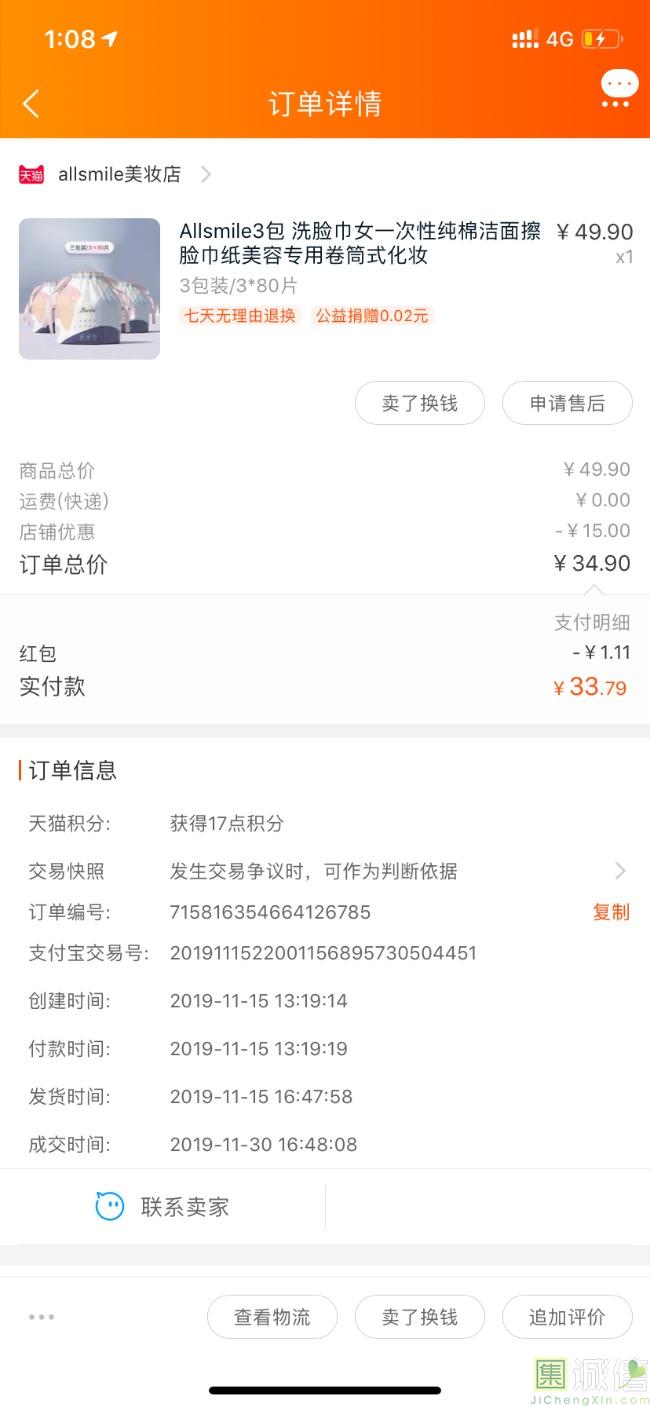Open the 交易快照 transaction snapshot row
The width and height of the screenshot is (650, 1406).
coord(325,871)
